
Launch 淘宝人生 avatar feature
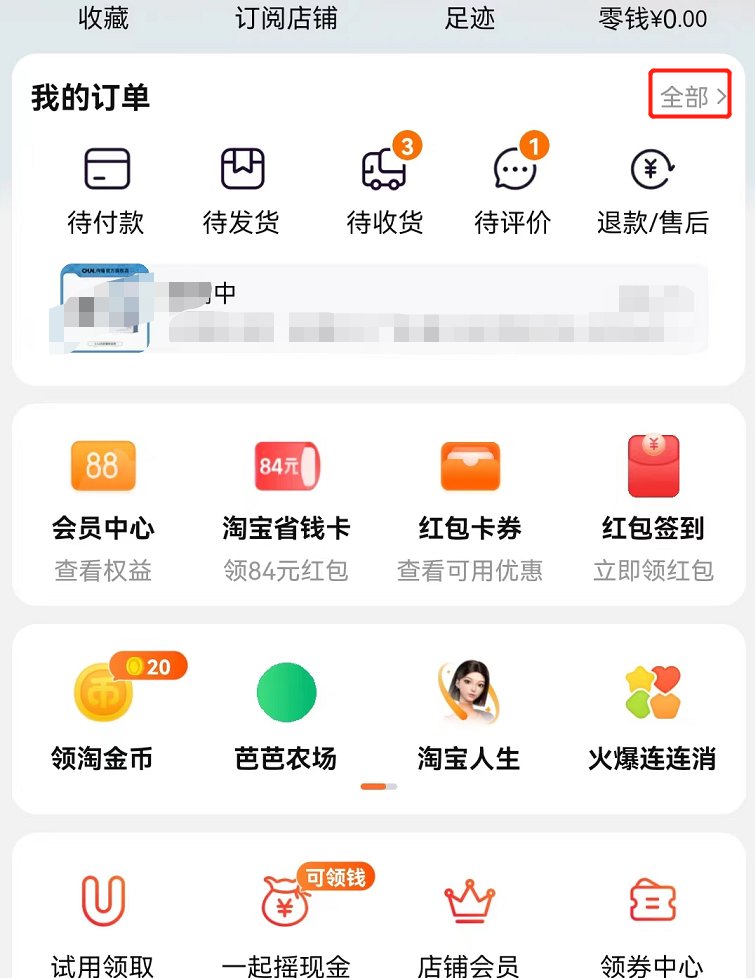pos(469,715)
